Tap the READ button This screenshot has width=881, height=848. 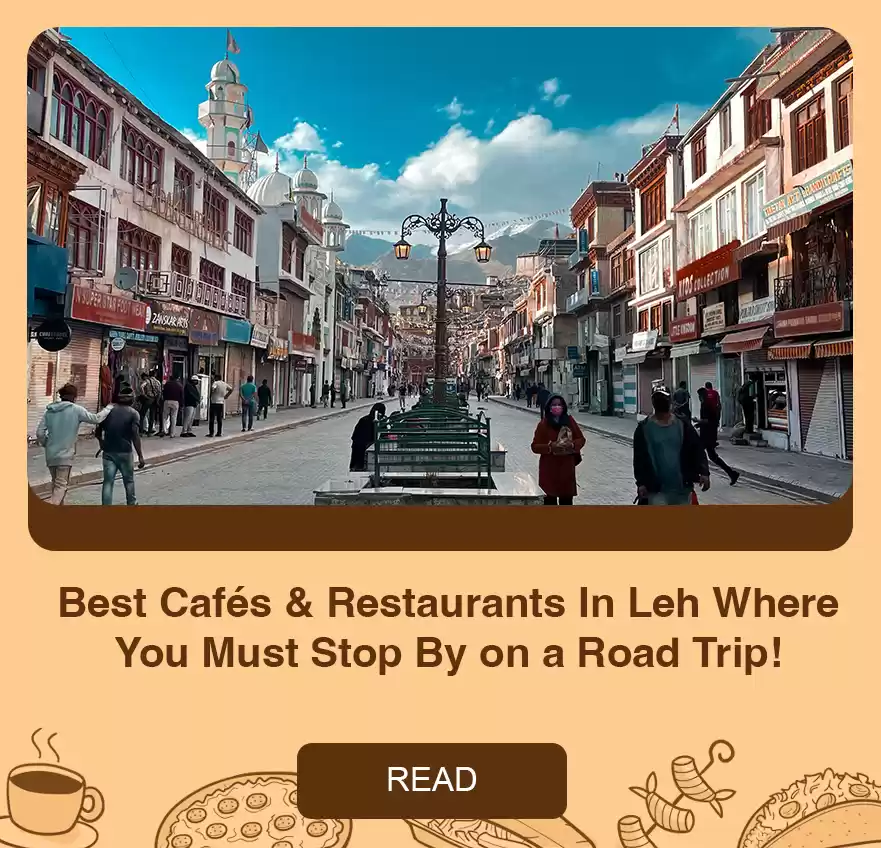pyautogui.click(x=431, y=780)
